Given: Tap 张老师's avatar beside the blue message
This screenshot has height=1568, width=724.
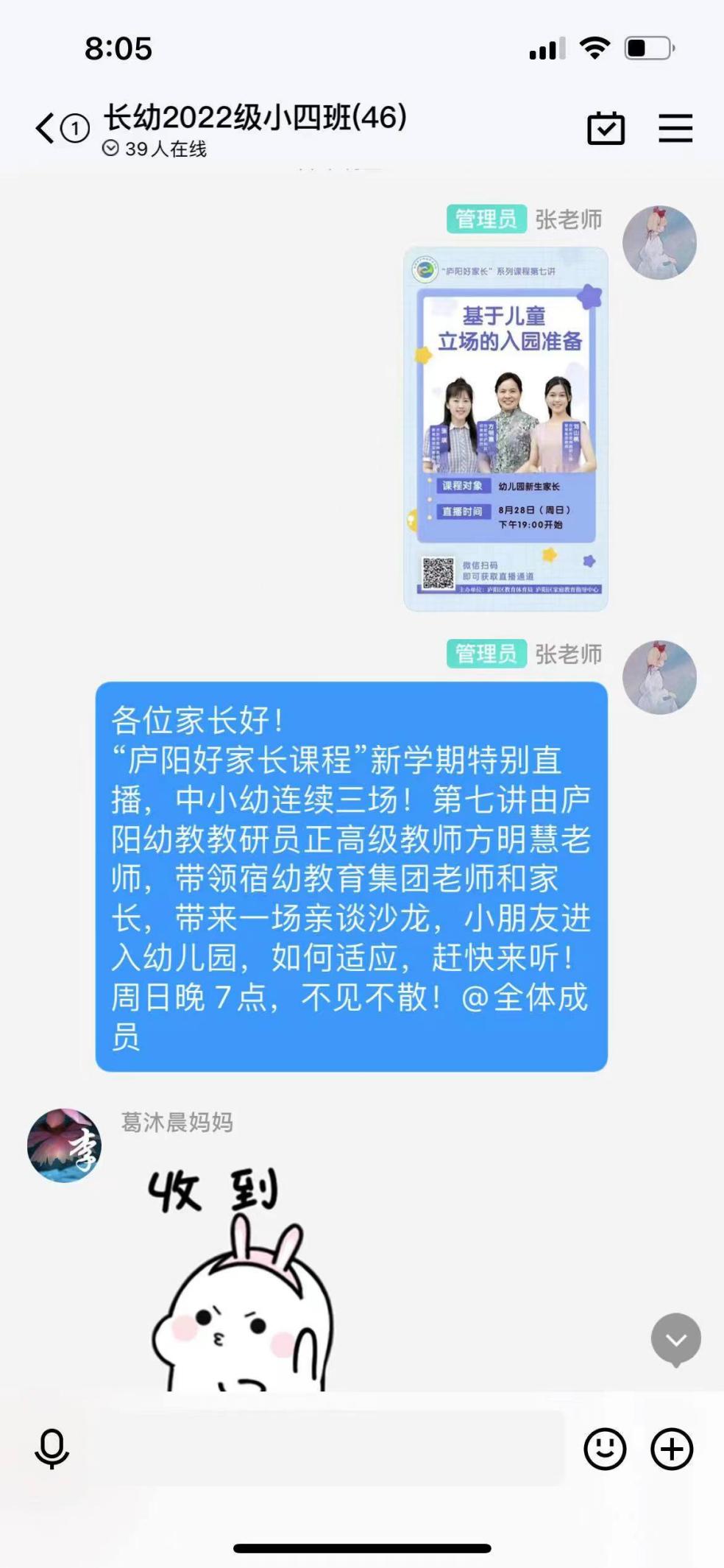Looking at the screenshot, I should [x=659, y=677].
